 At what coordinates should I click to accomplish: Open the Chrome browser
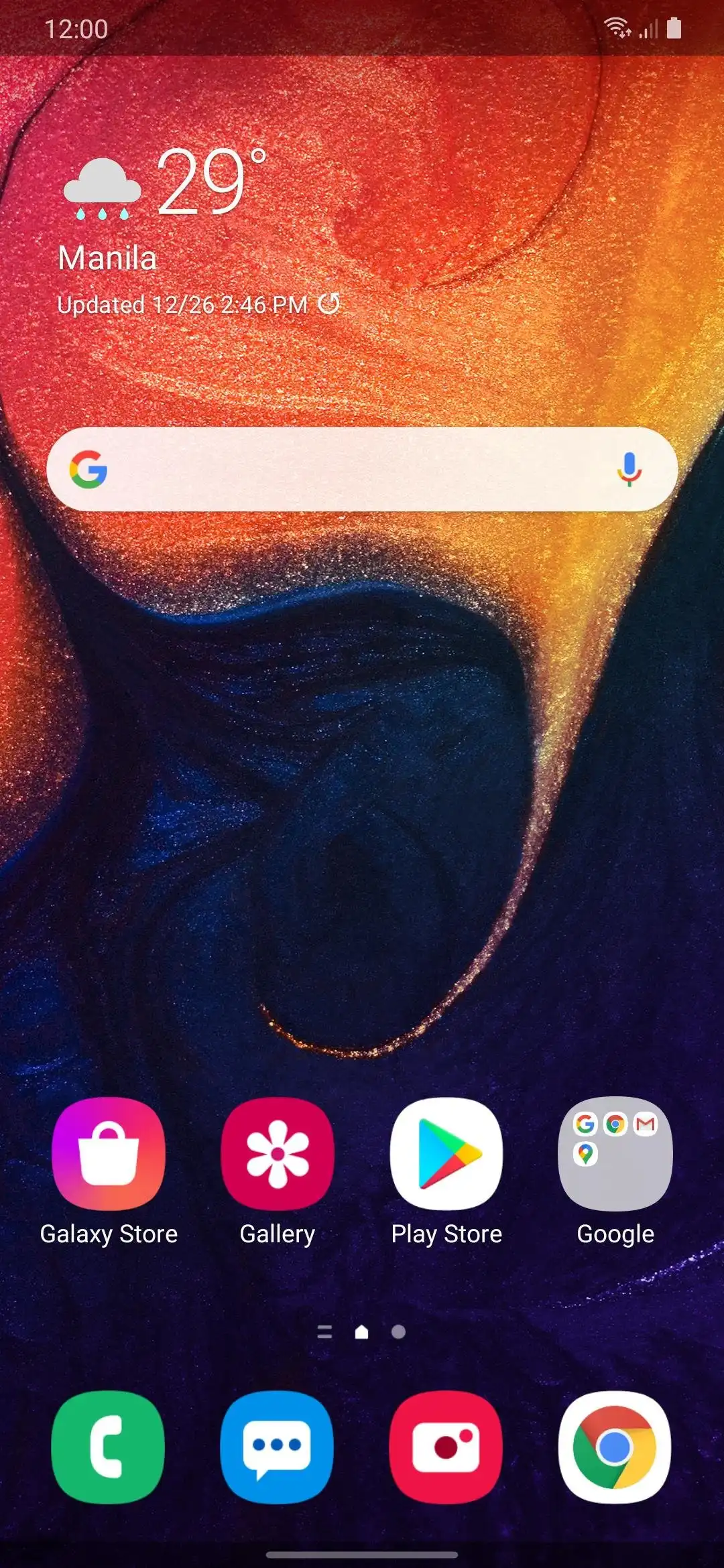(x=615, y=1447)
